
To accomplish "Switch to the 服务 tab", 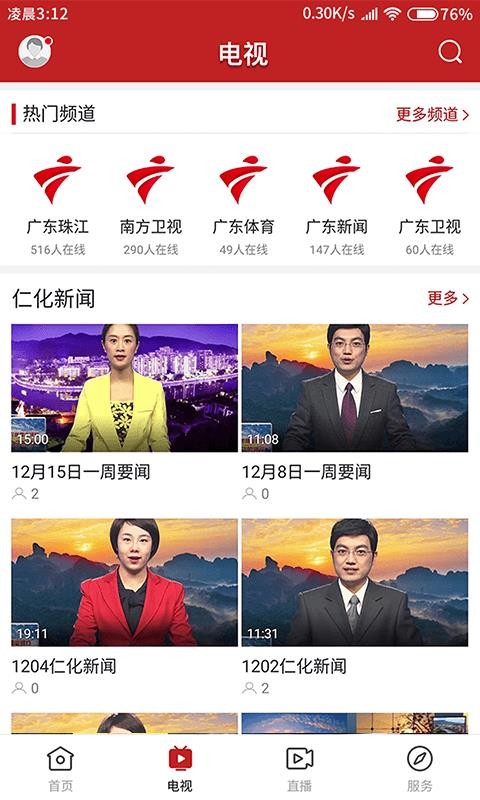I will pyautogui.click(x=419, y=768).
